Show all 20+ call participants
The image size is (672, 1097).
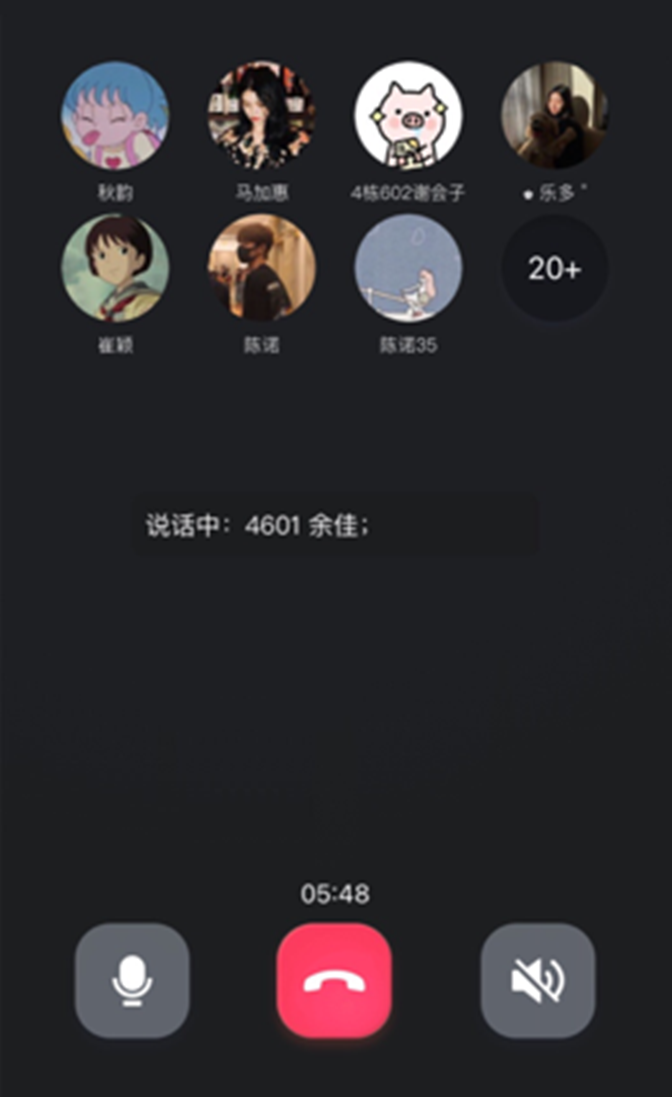click(x=554, y=268)
